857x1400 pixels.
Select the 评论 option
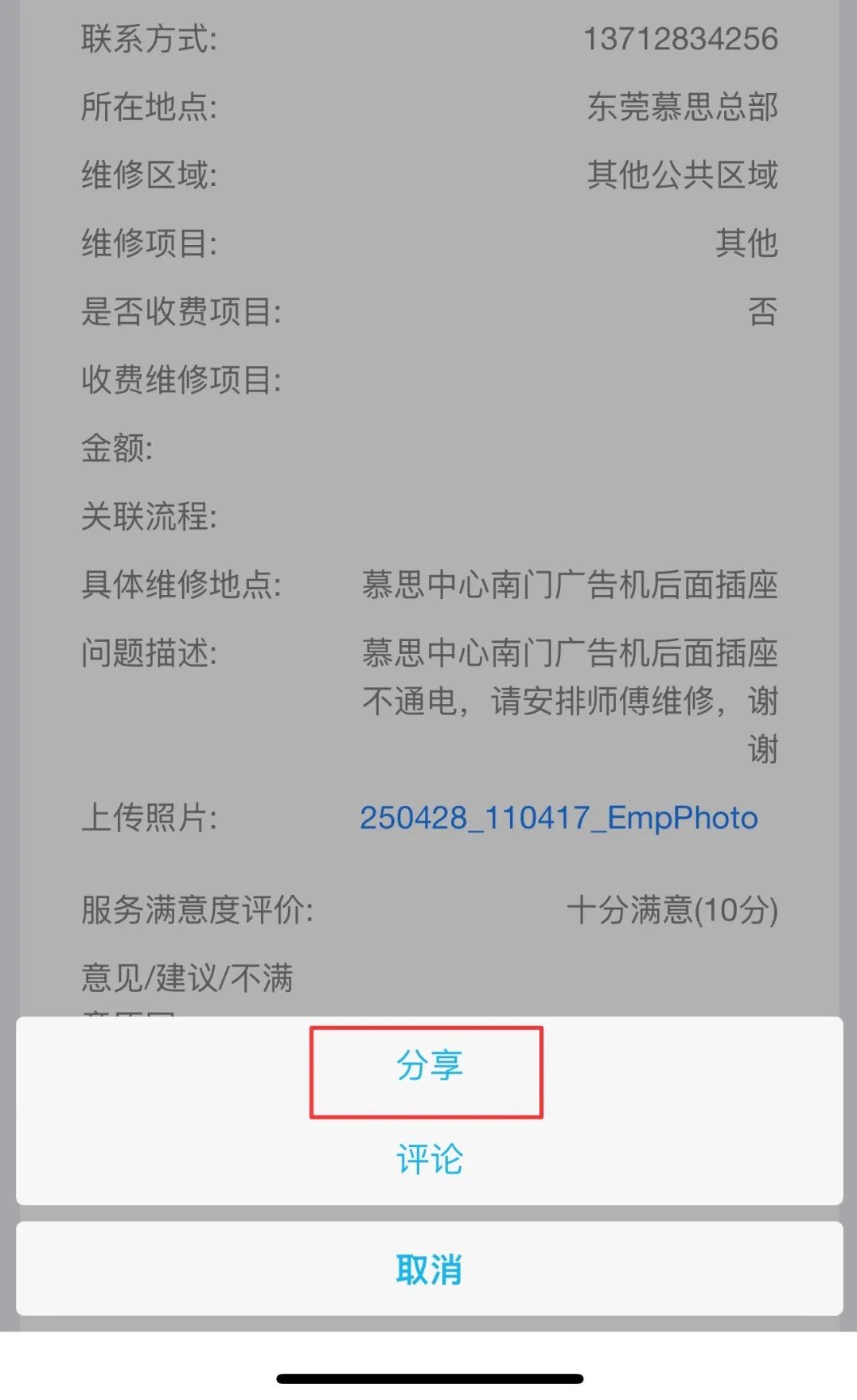429,1159
